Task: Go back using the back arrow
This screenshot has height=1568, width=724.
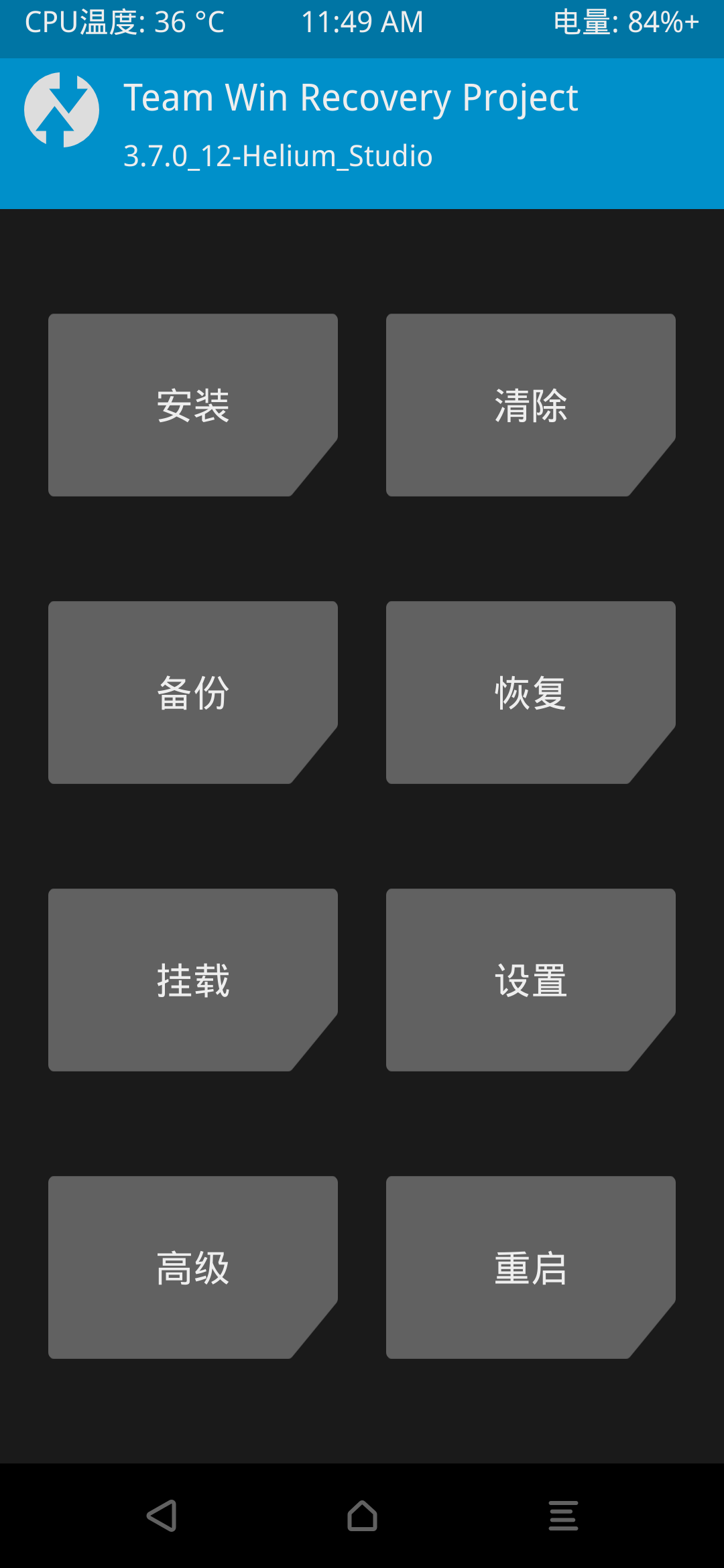Action: (x=162, y=1516)
